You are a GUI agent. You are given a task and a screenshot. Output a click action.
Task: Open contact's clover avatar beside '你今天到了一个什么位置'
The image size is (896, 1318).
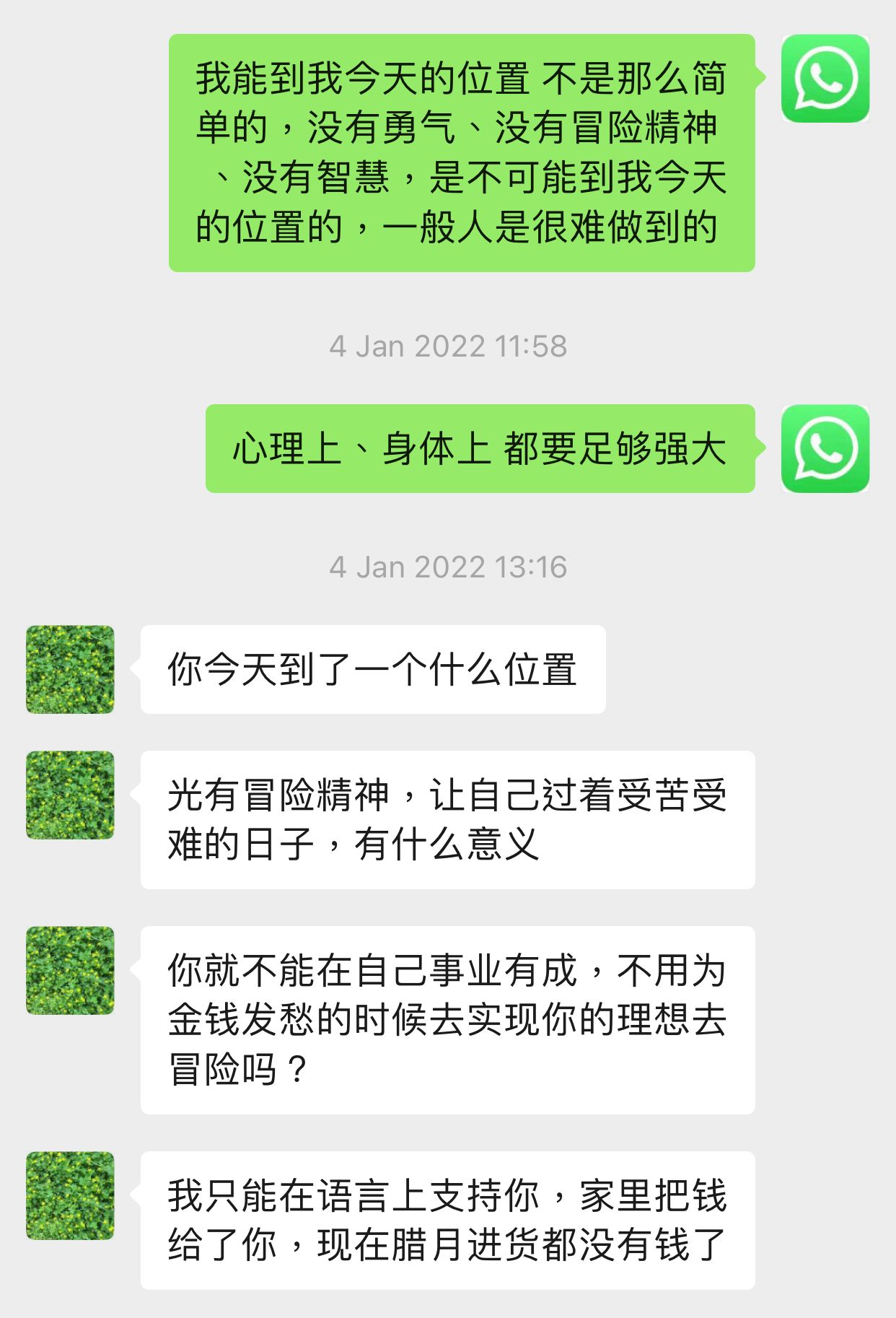[x=70, y=669]
